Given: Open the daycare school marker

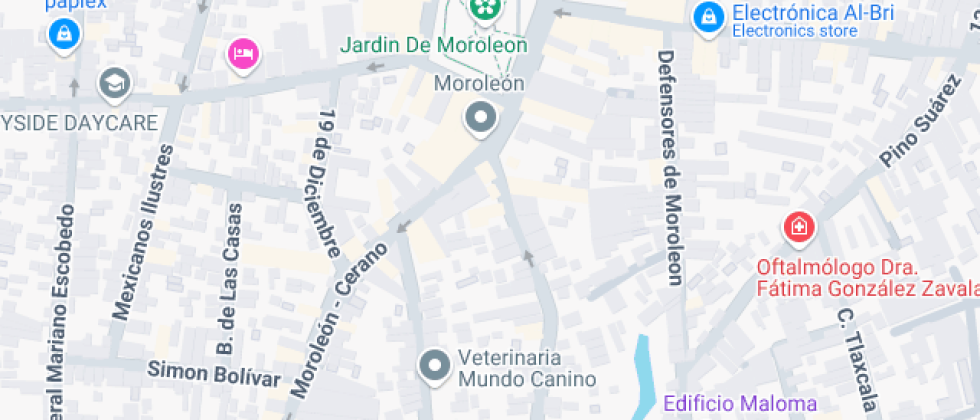Looking at the screenshot, I should pos(115,84).
